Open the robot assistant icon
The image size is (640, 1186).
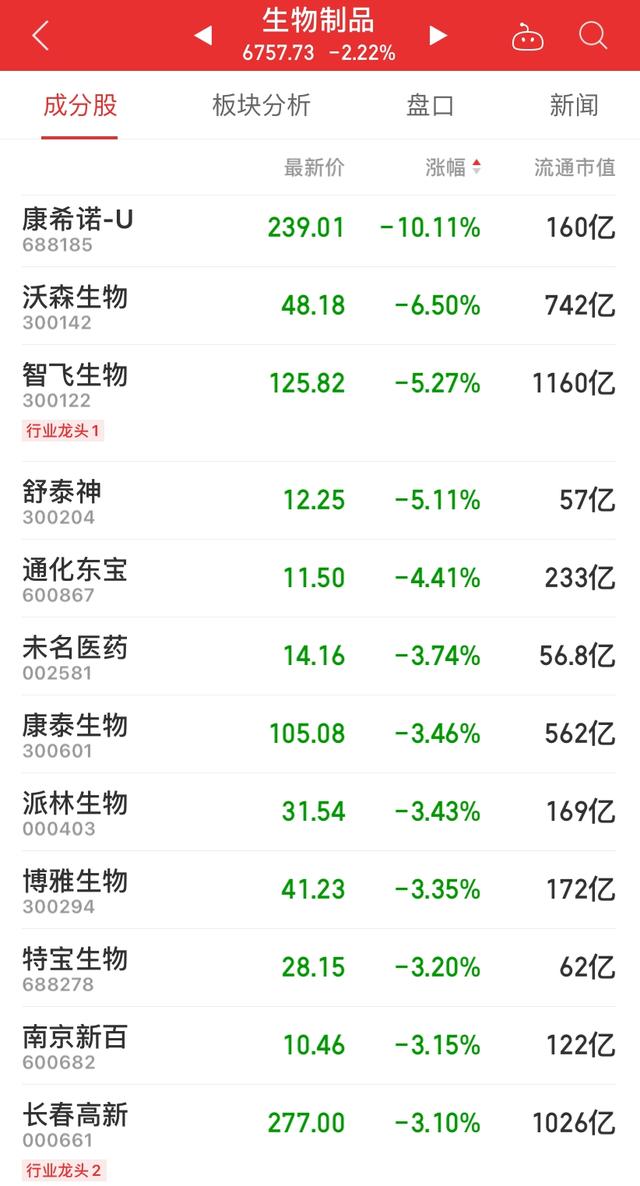pyautogui.click(x=526, y=38)
